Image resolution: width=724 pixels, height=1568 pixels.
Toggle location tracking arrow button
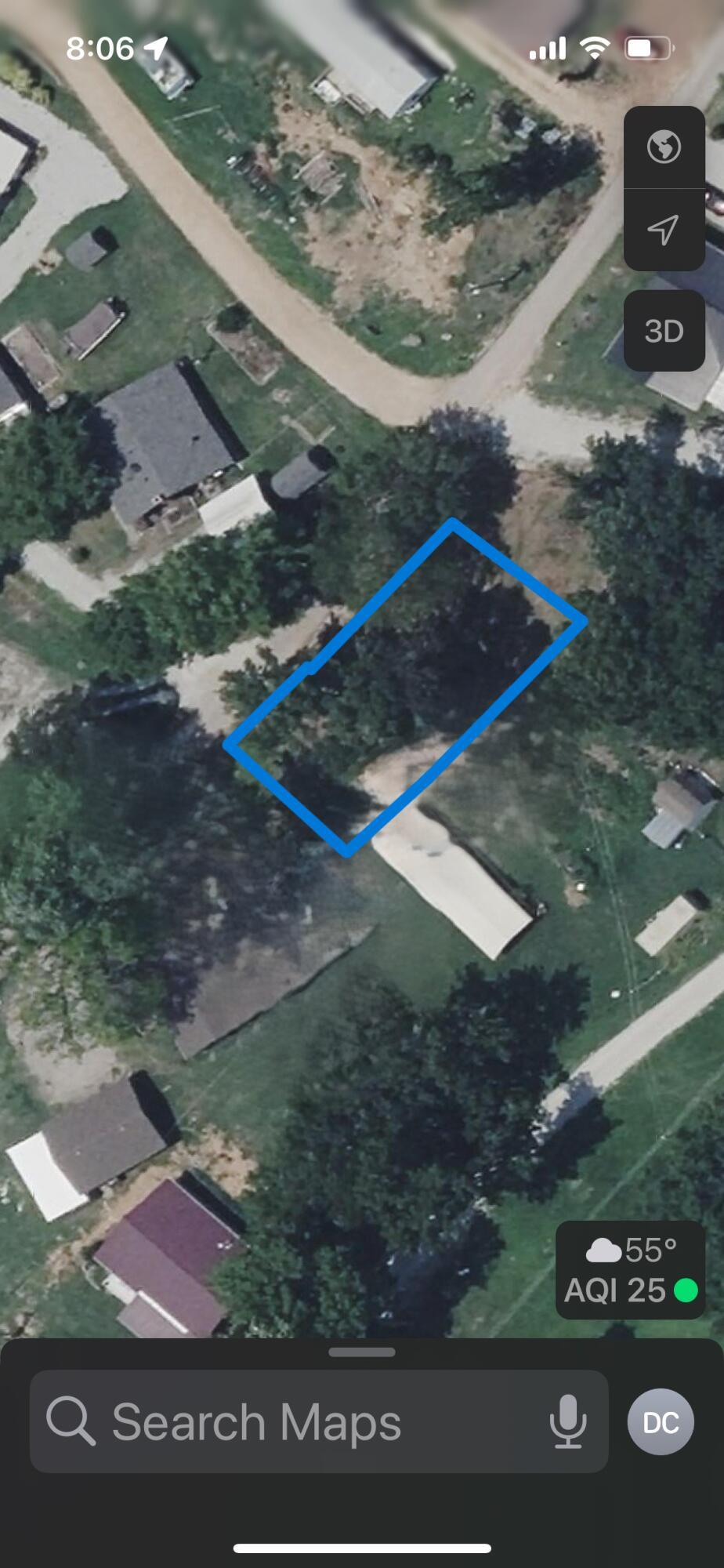click(x=663, y=230)
